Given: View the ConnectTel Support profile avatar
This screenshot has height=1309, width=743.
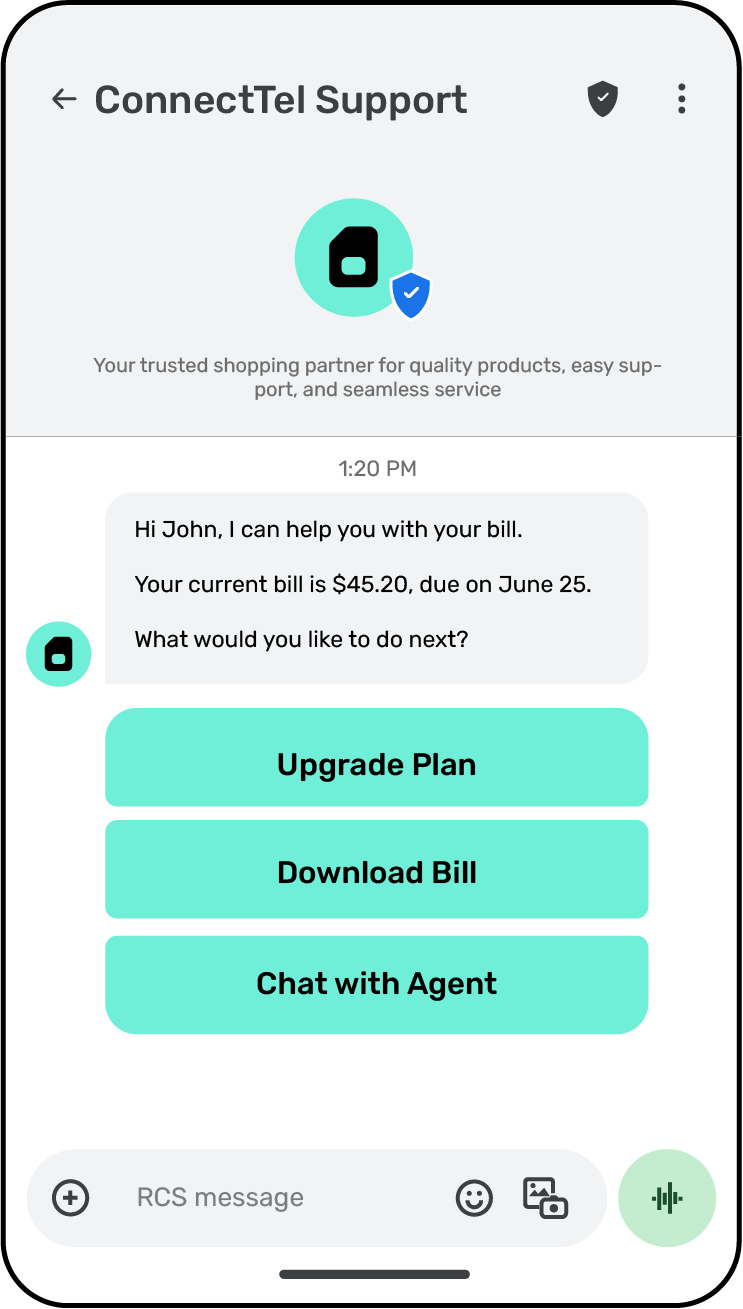Looking at the screenshot, I should coord(354,258).
